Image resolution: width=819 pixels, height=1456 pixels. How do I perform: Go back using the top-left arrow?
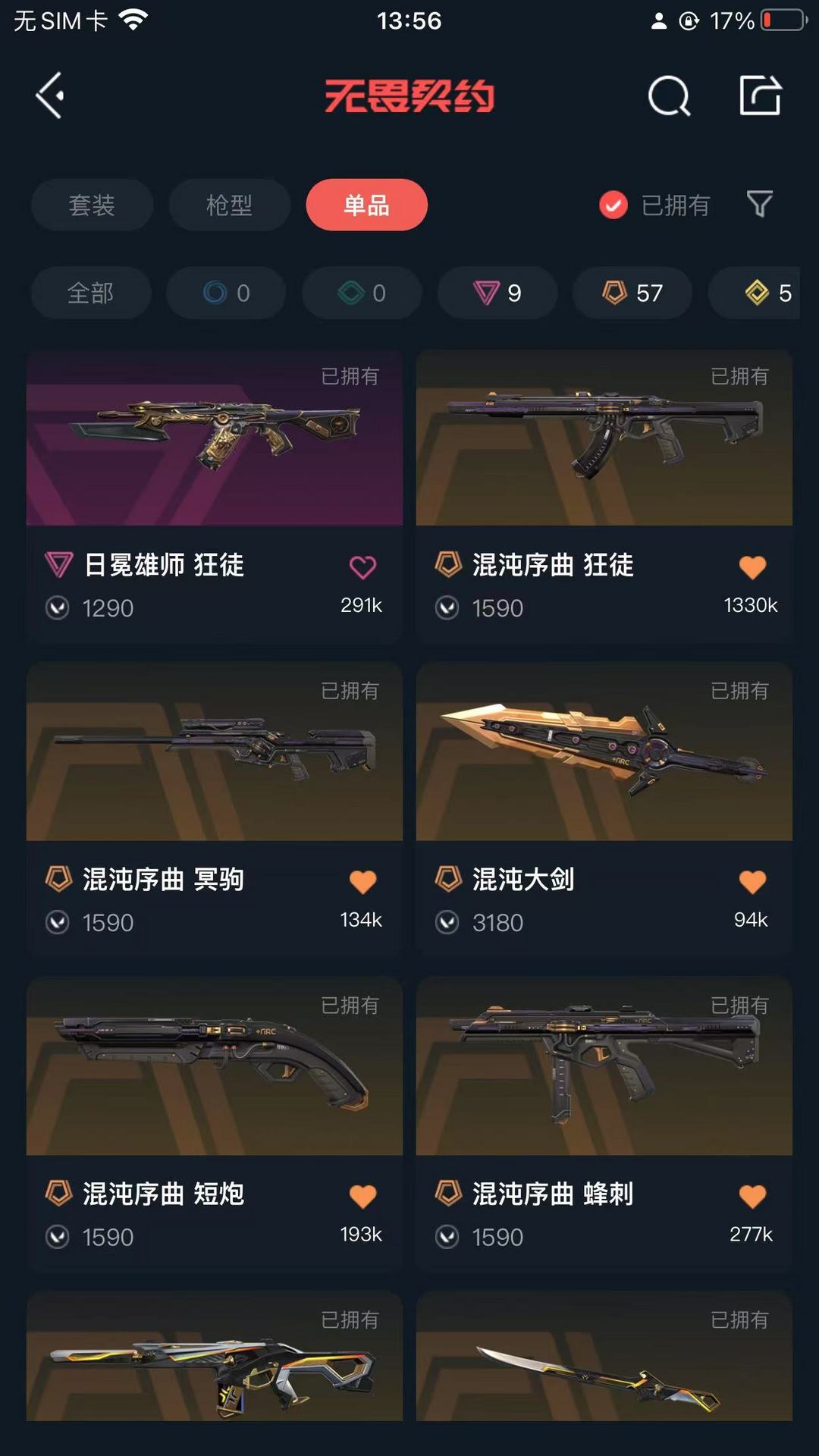click(50, 96)
